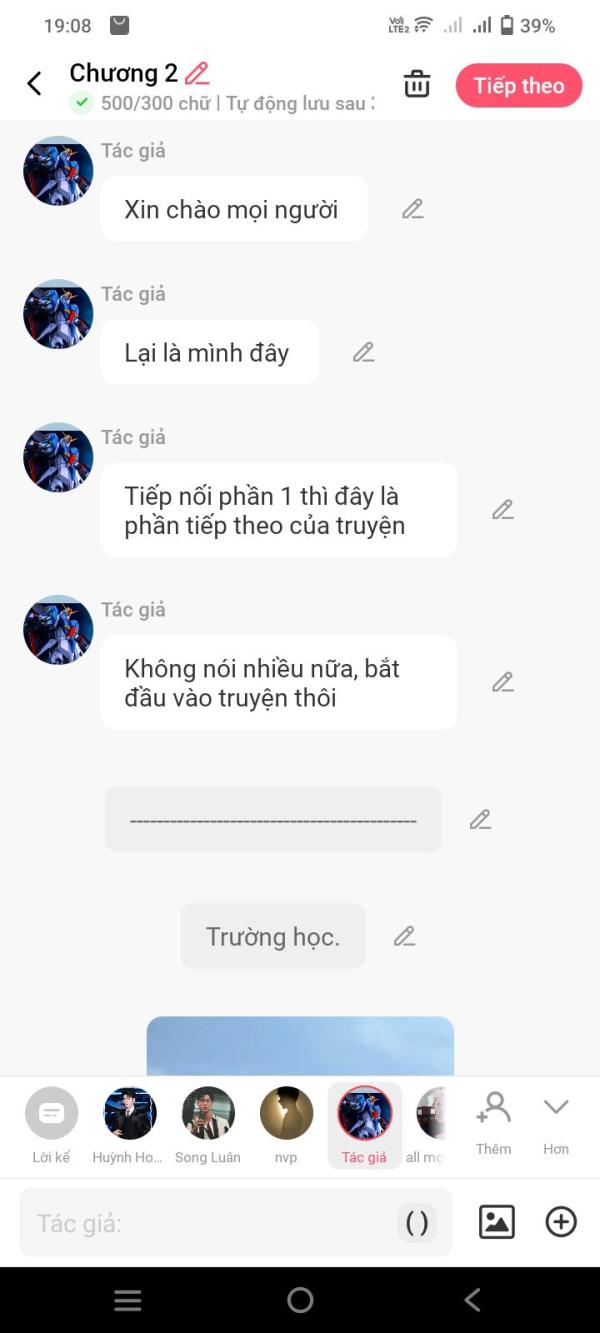
Task: Edit the message starting "Tiếp nối phần 1"
Action: pos(503,509)
